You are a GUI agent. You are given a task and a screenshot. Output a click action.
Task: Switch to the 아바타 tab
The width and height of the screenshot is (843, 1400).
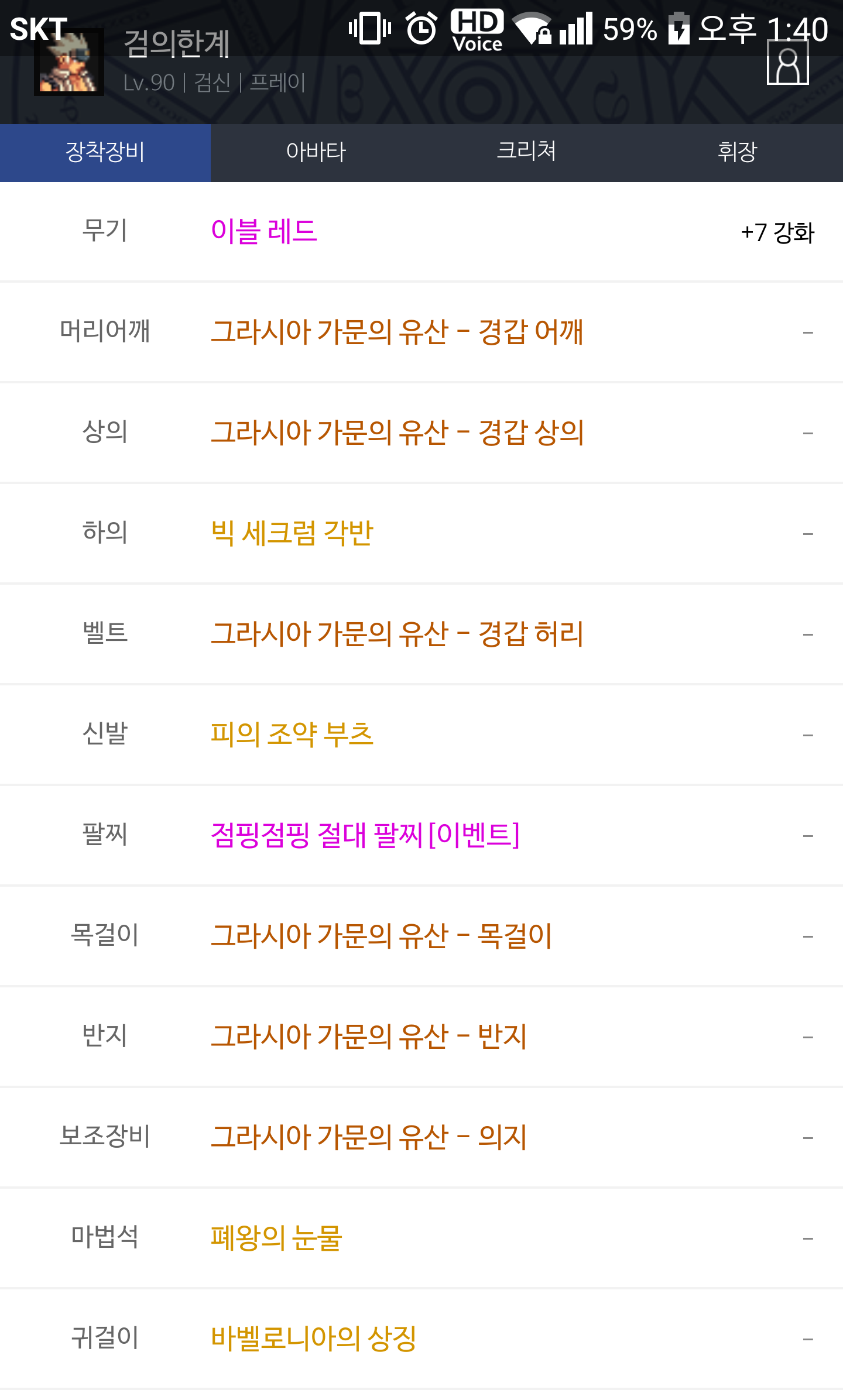click(x=316, y=152)
